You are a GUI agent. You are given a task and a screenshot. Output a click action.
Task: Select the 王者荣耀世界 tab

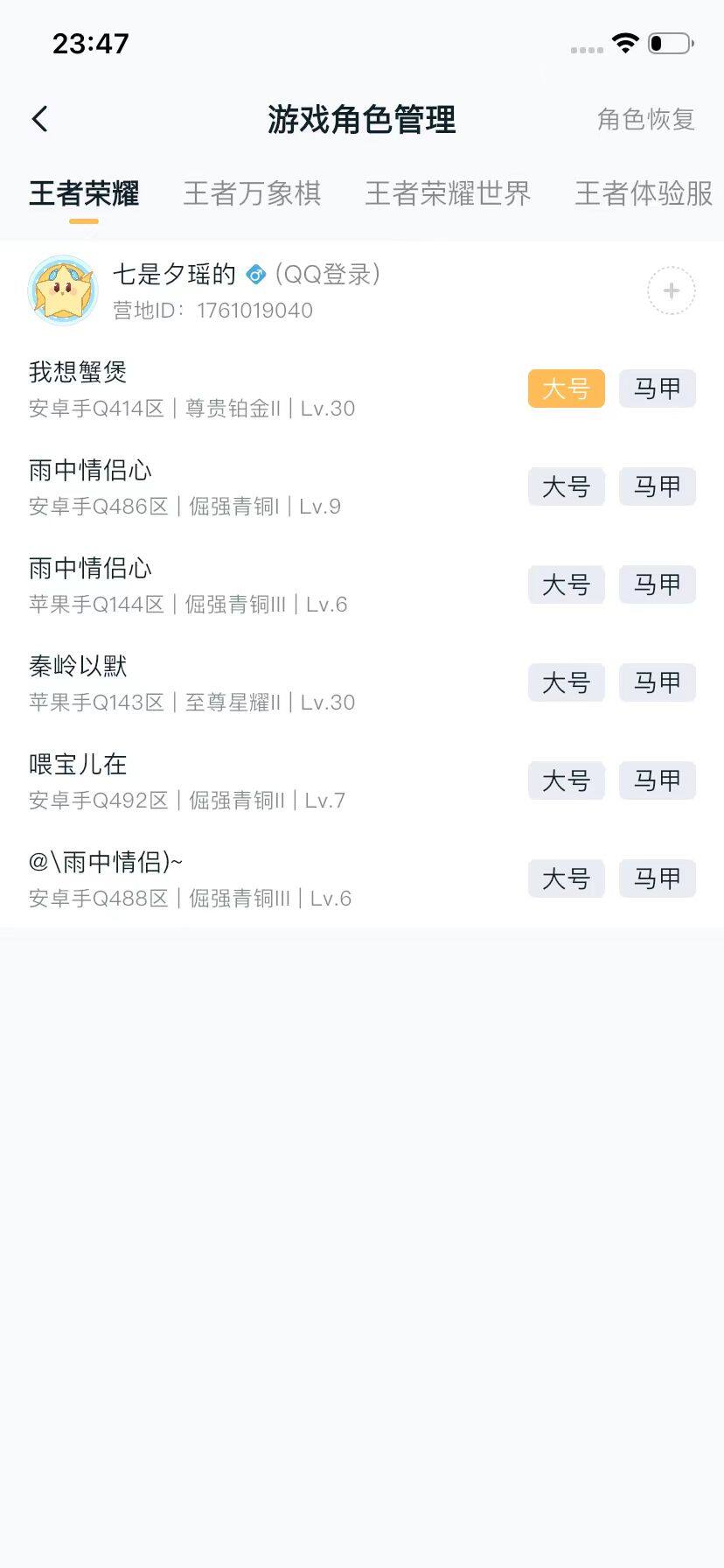(448, 193)
